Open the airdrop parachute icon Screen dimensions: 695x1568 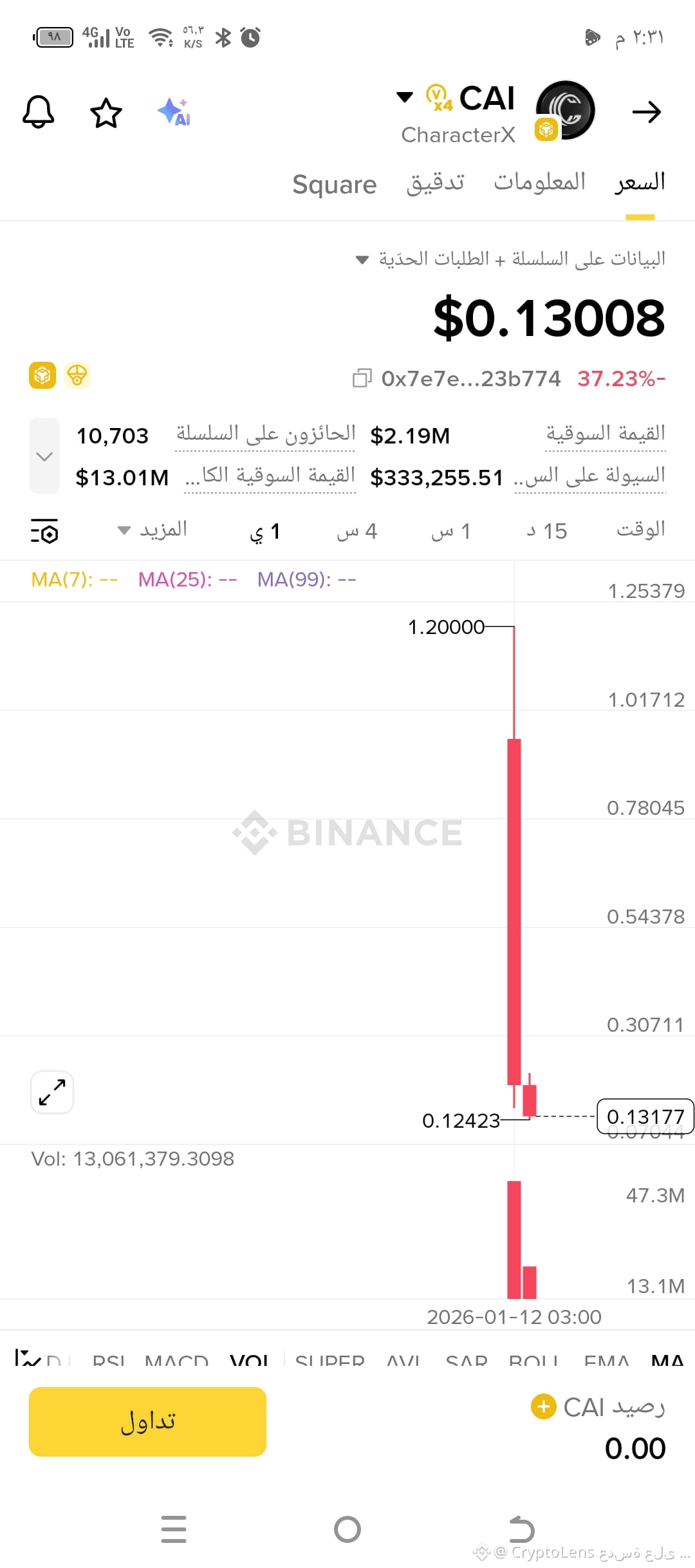coord(77,375)
